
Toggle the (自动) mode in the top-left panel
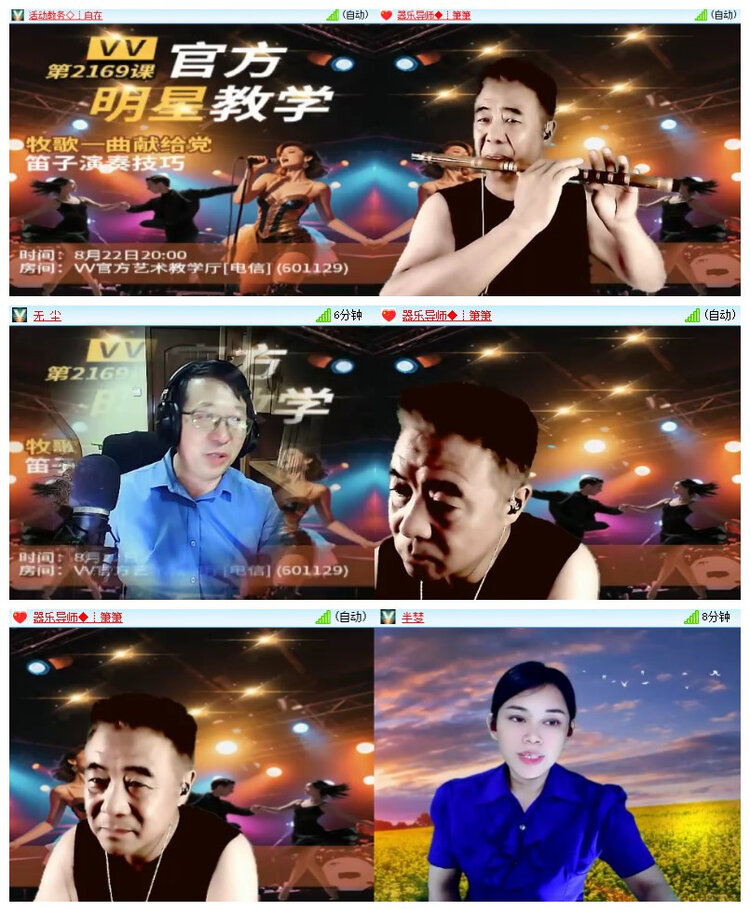click(x=356, y=12)
